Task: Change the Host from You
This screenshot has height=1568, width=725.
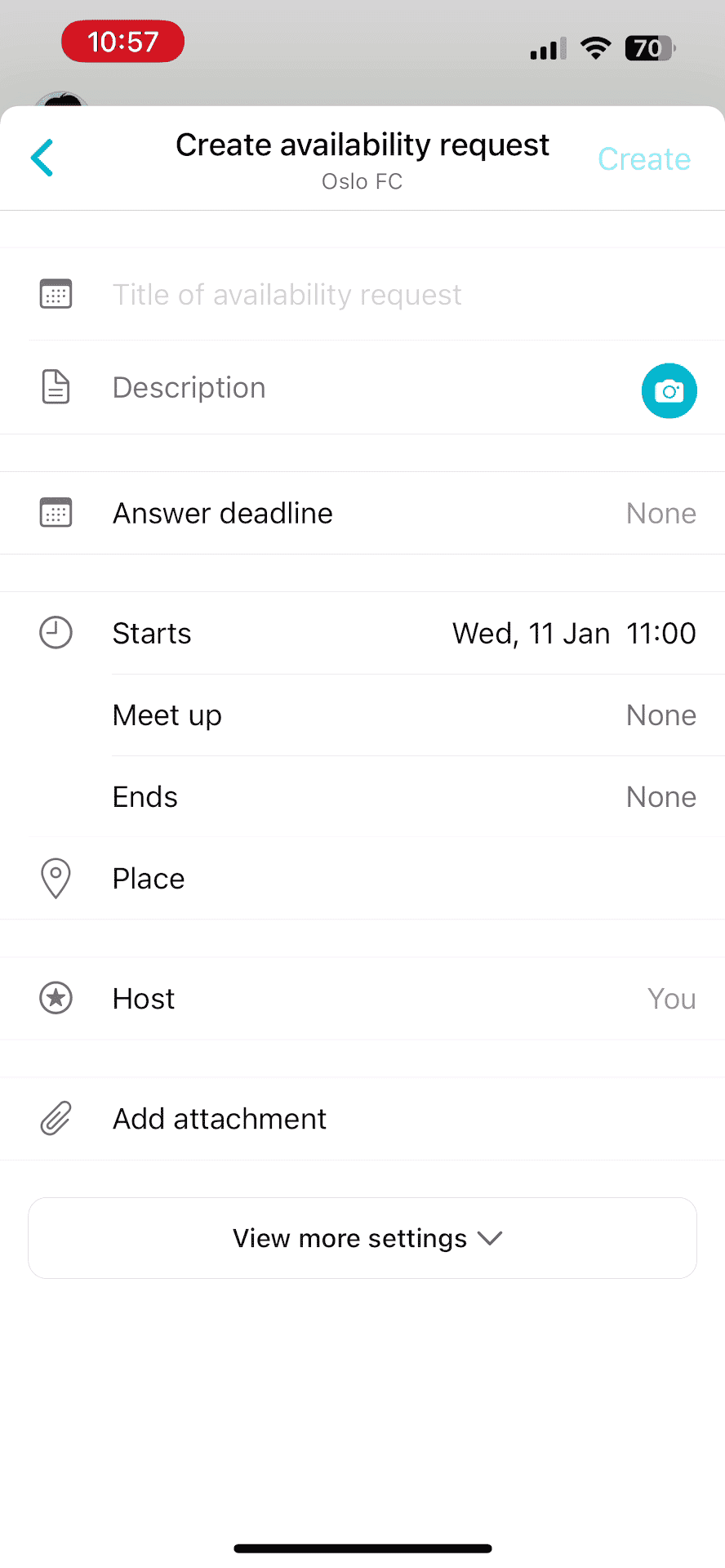Action: (x=670, y=998)
